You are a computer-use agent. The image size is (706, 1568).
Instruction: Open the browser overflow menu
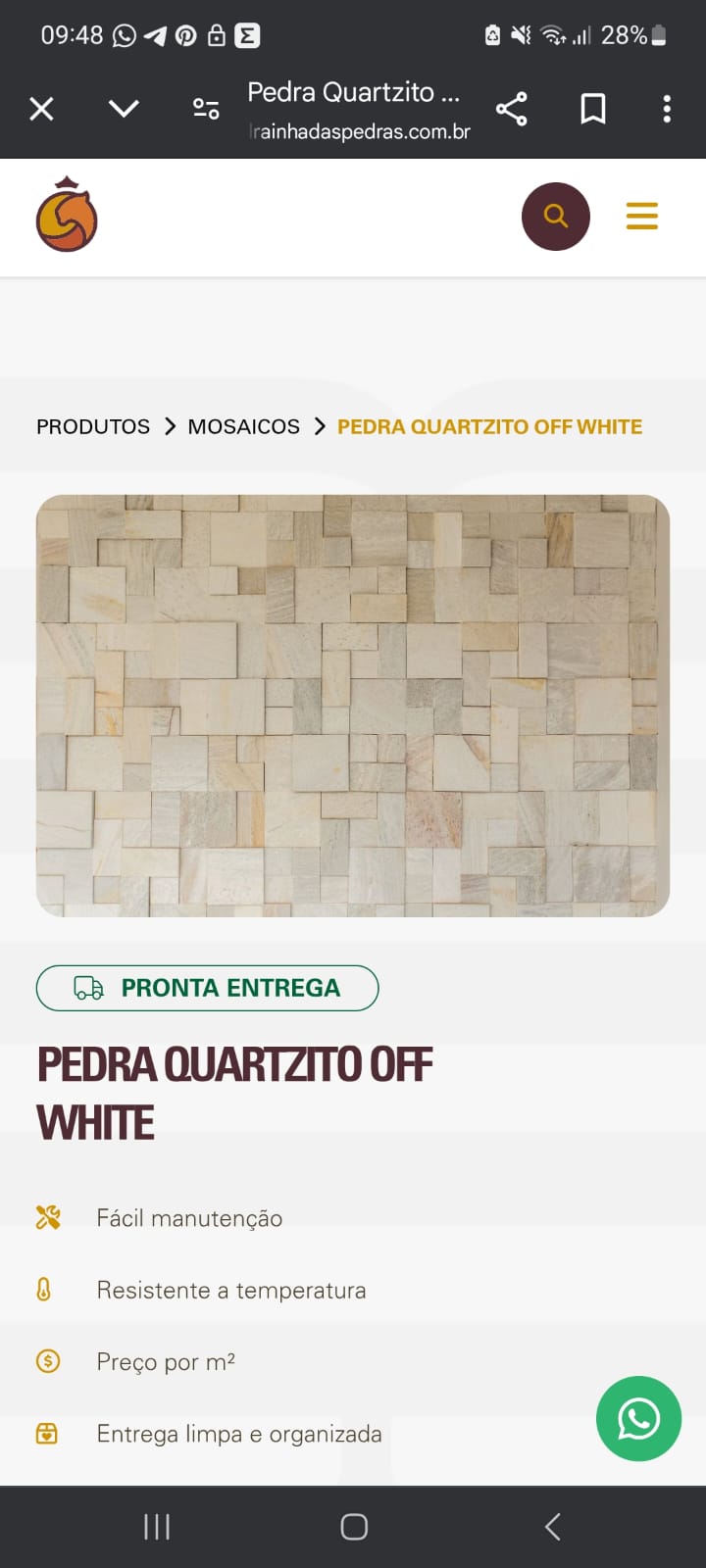click(667, 109)
